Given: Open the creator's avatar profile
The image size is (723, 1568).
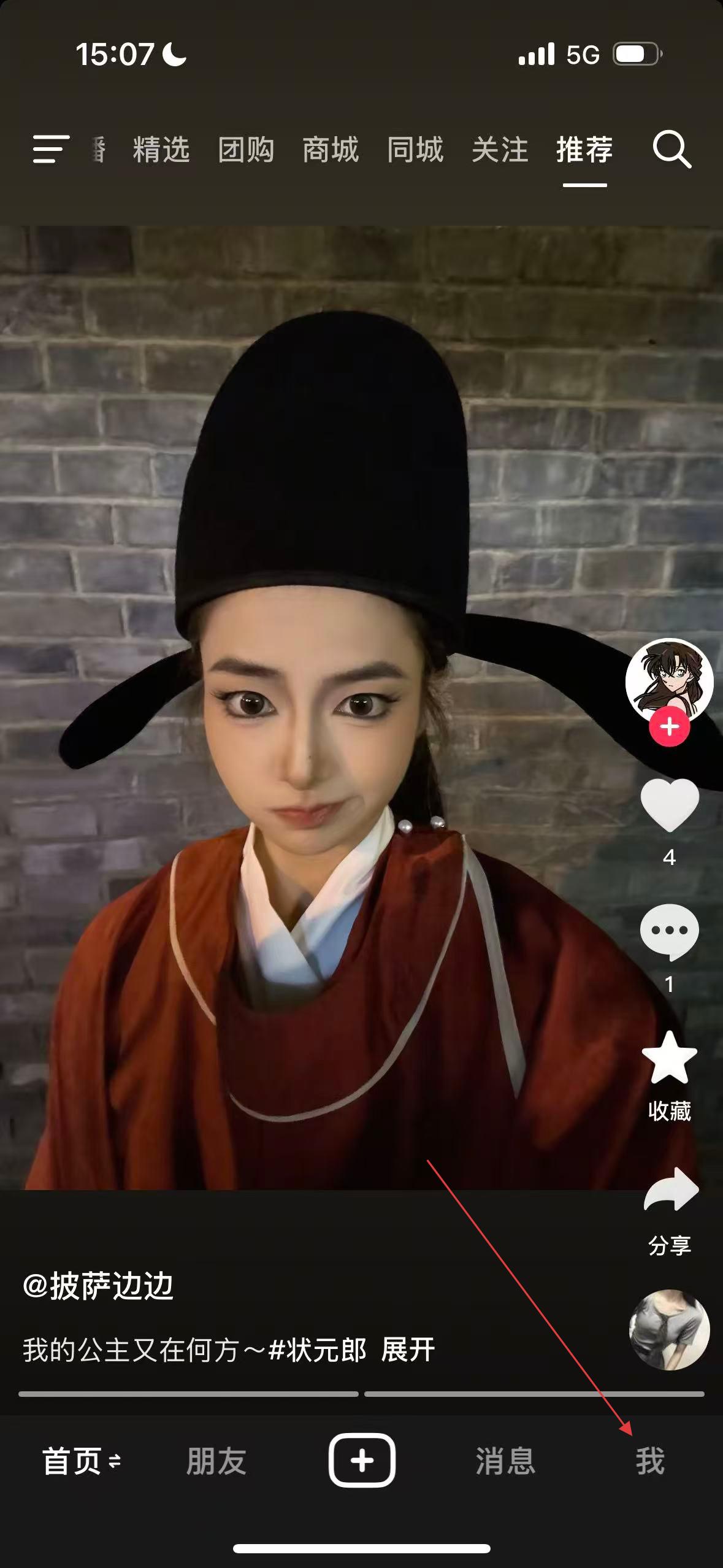Looking at the screenshot, I should coord(669,680).
